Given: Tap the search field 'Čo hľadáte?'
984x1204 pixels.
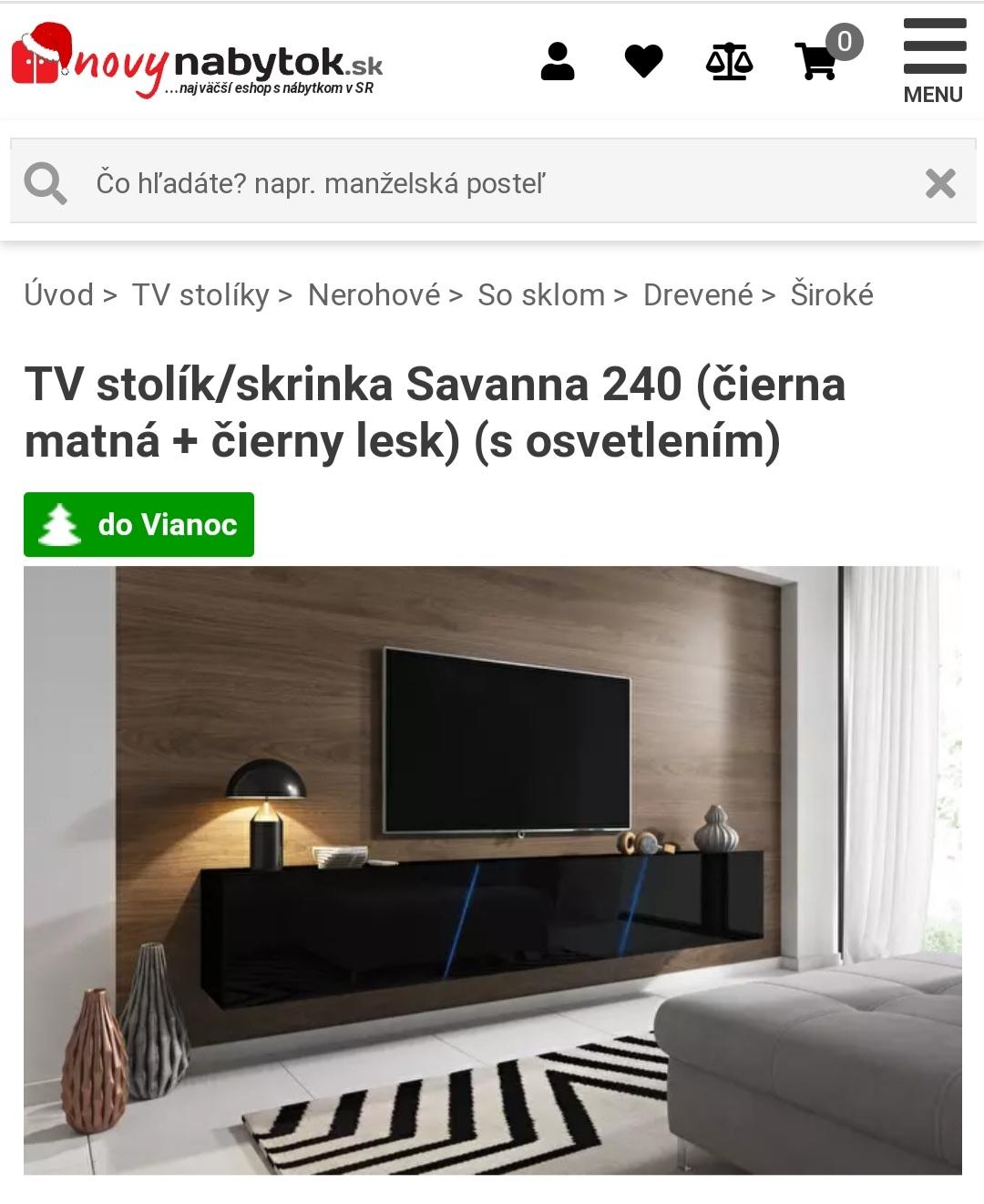Looking at the screenshot, I should tap(492, 183).
